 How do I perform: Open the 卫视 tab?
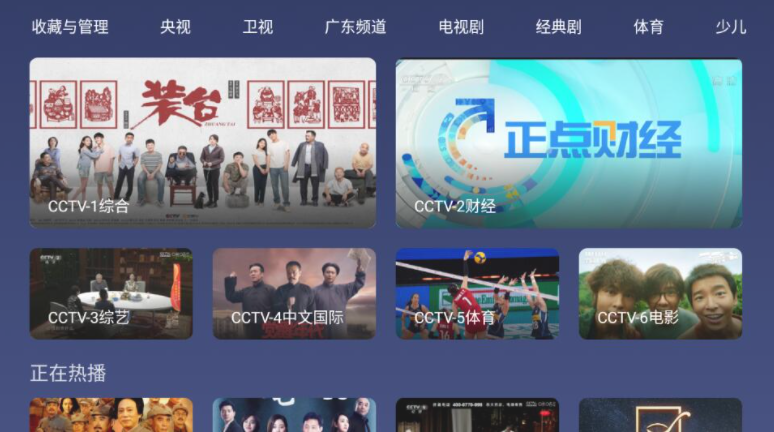[257, 27]
